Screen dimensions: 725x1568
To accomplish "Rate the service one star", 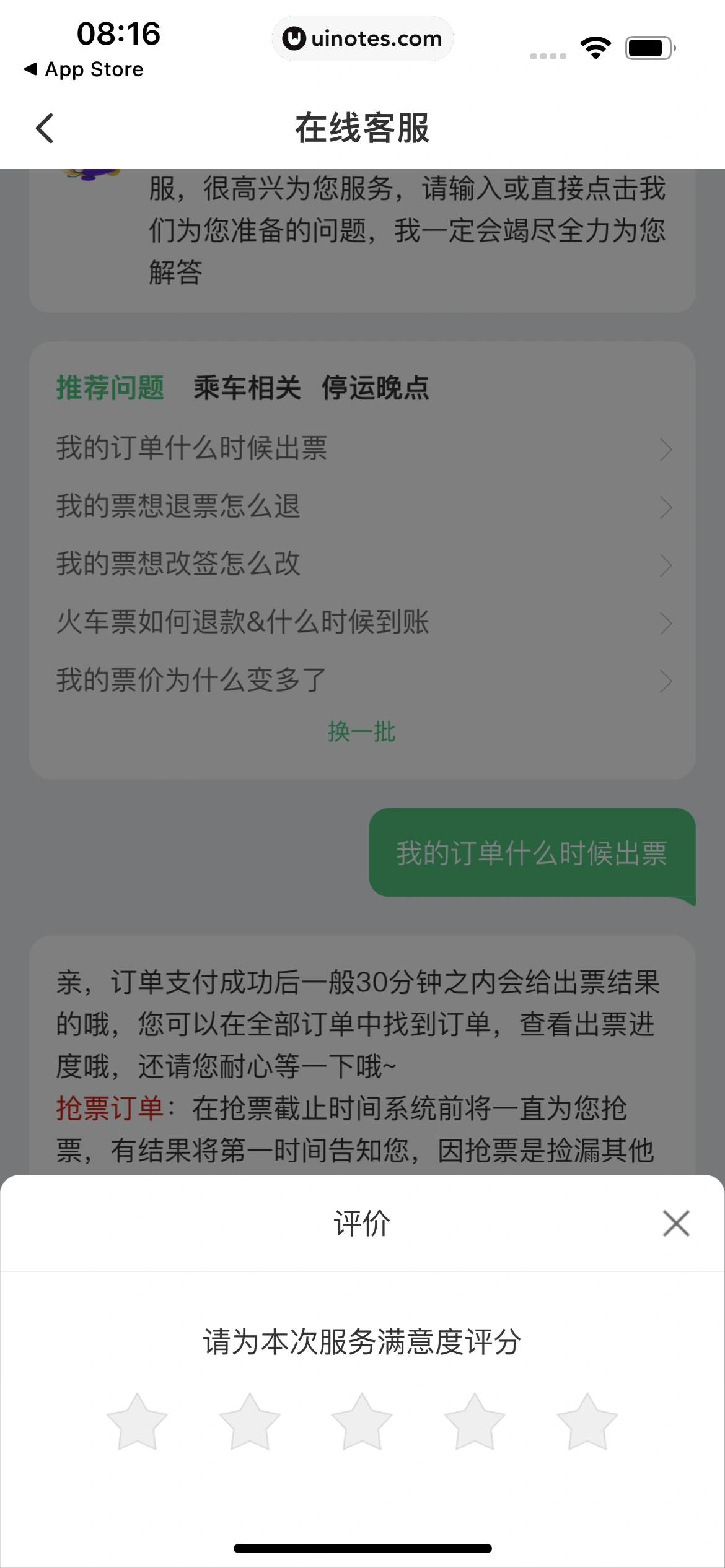I will click(x=137, y=1422).
